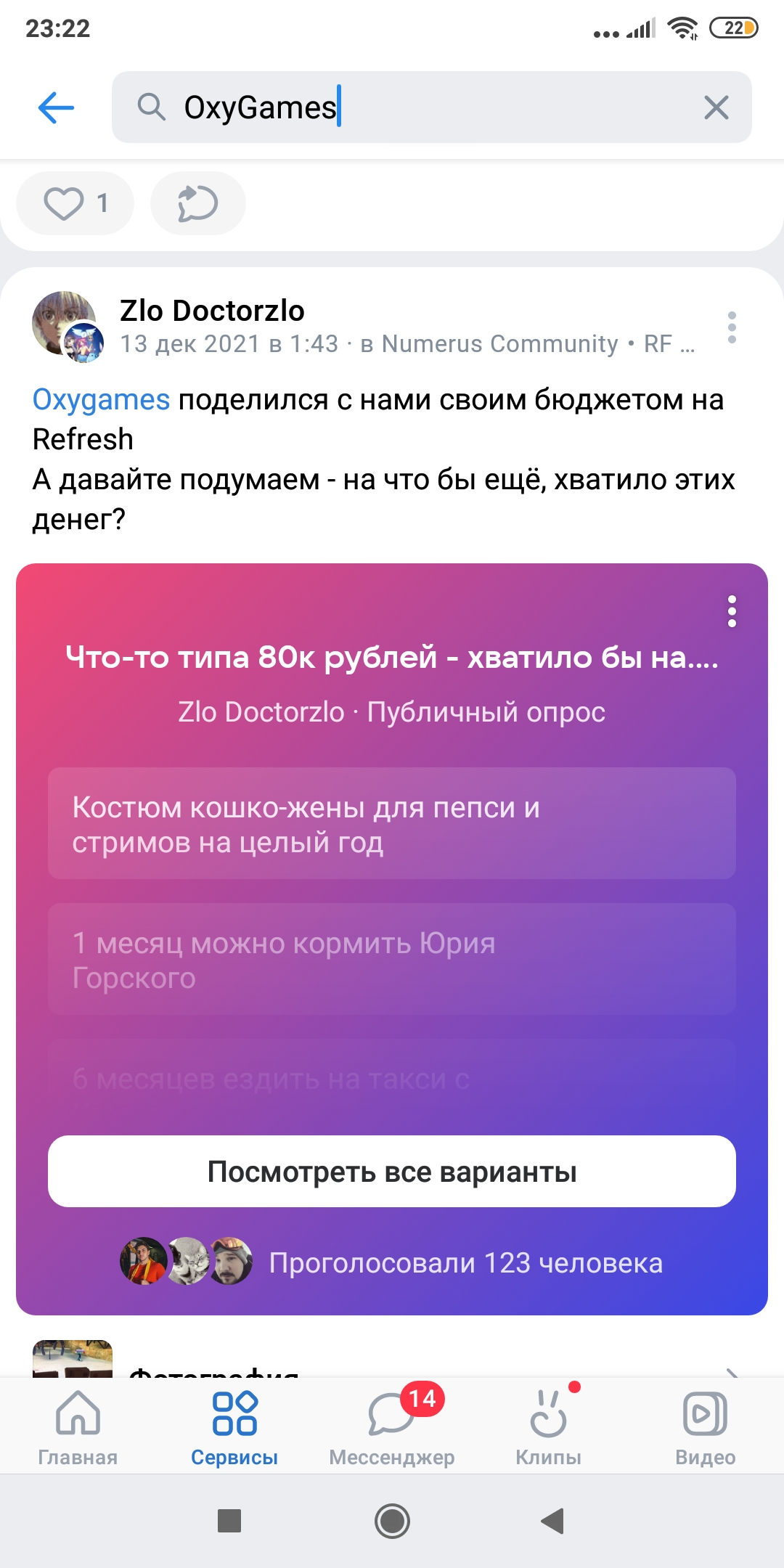Viewport: 784px width, 1568px height.
Task: Open the Сервисы tab
Action: click(x=234, y=1428)
